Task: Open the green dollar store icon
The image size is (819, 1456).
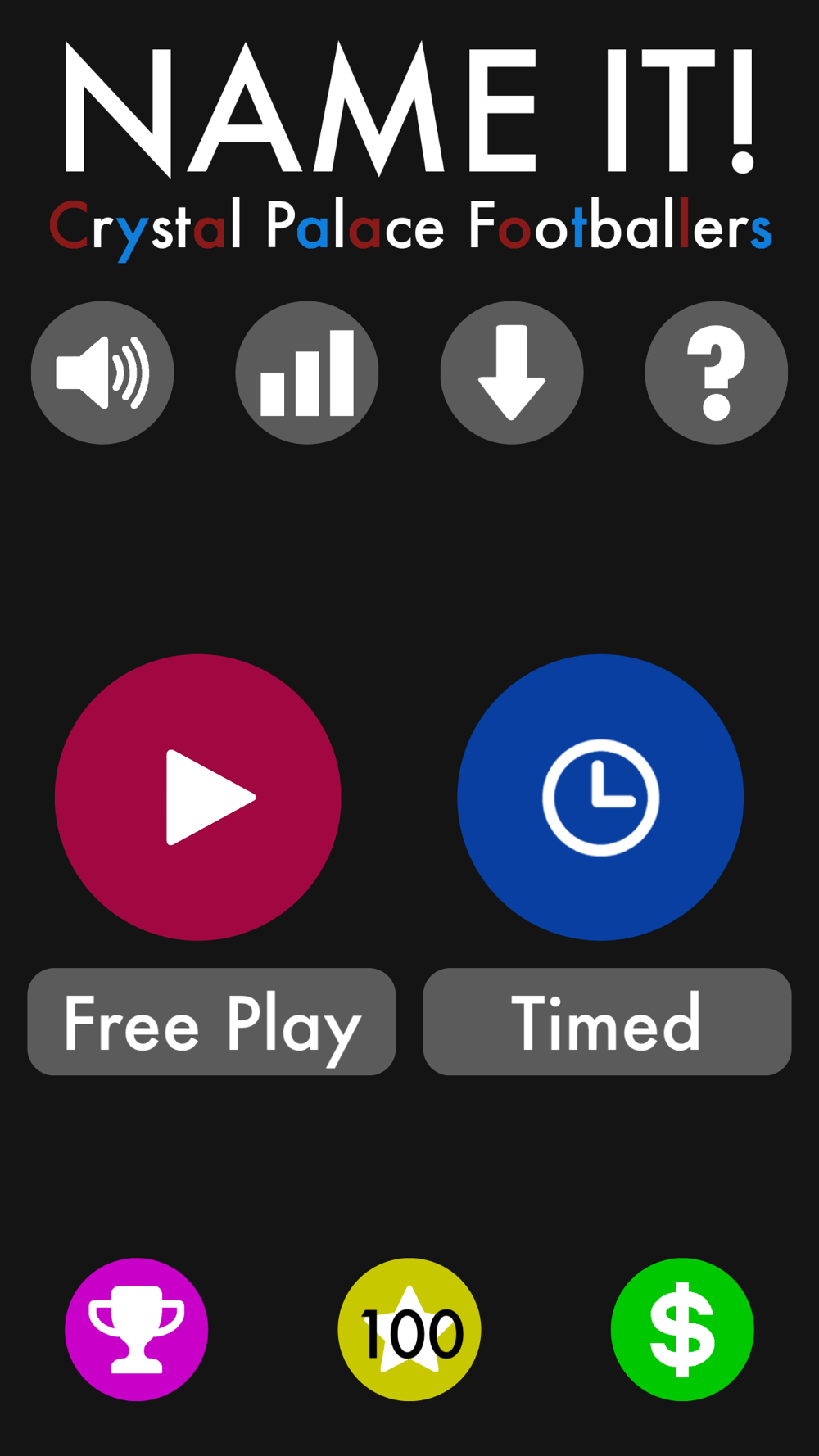Action: pos(682,1329)
